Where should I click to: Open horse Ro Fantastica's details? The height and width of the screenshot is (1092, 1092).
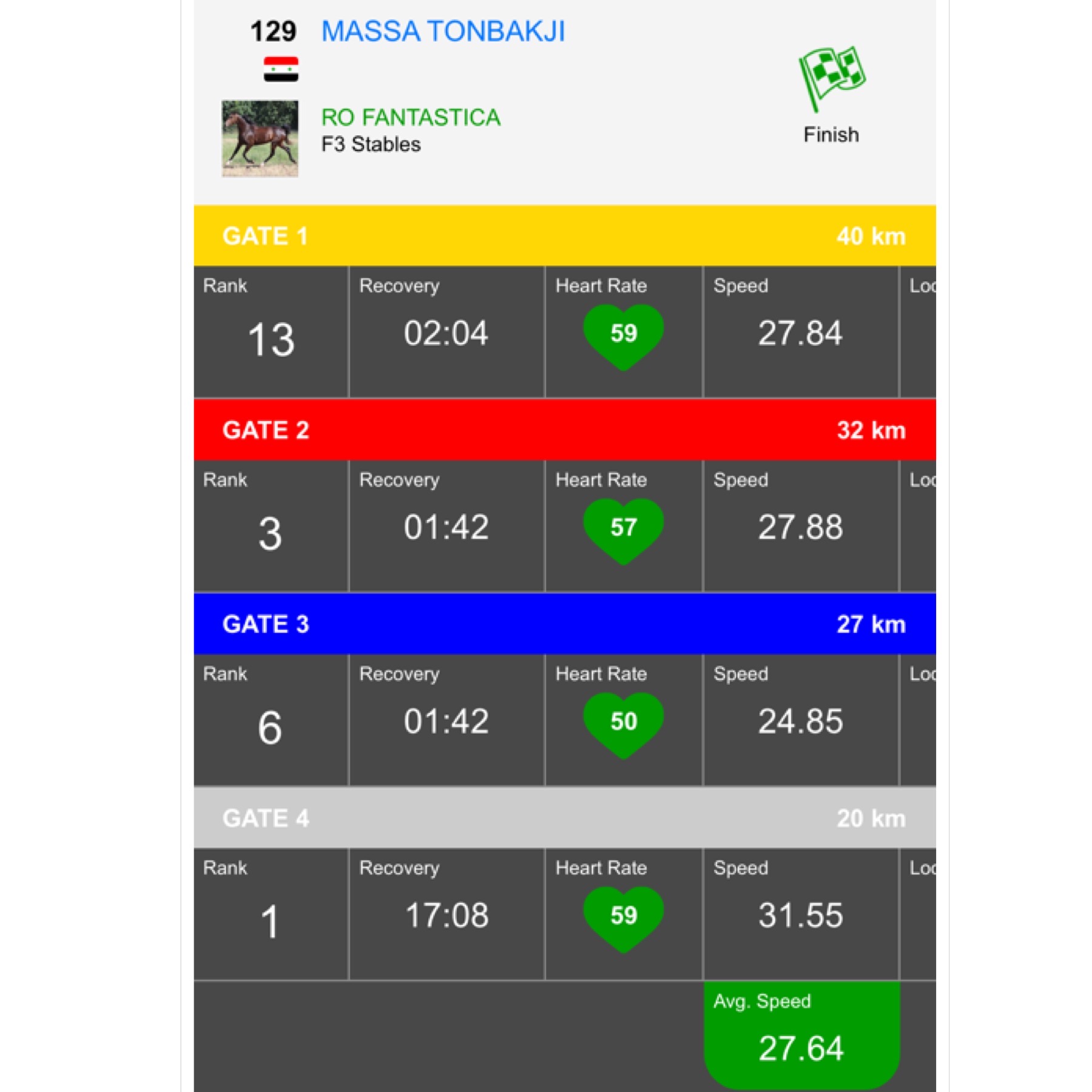(x=411, y=117)
